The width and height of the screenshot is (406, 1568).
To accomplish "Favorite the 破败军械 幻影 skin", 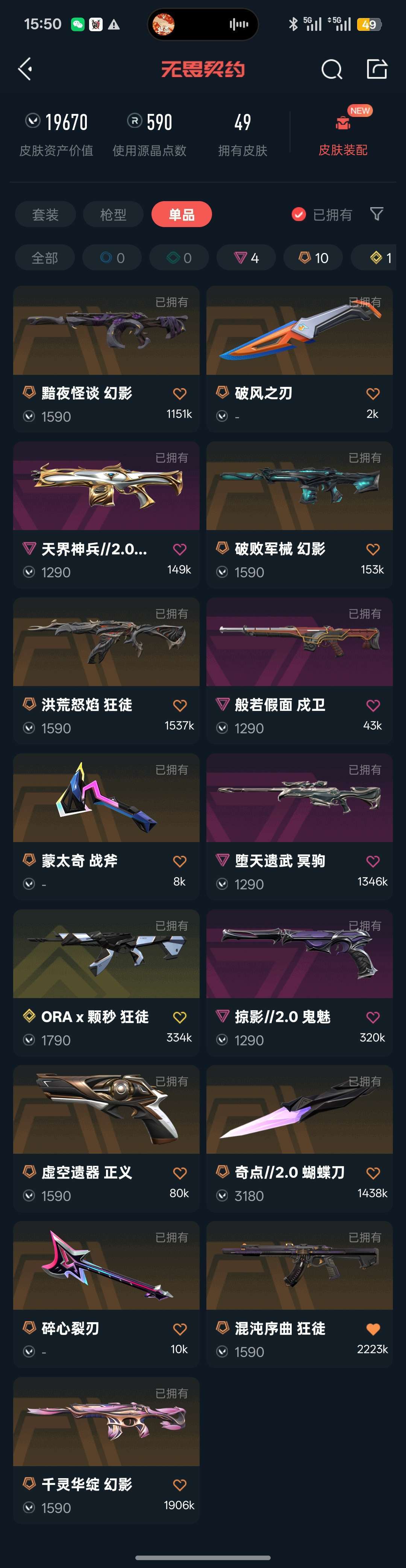I will 373,550.
